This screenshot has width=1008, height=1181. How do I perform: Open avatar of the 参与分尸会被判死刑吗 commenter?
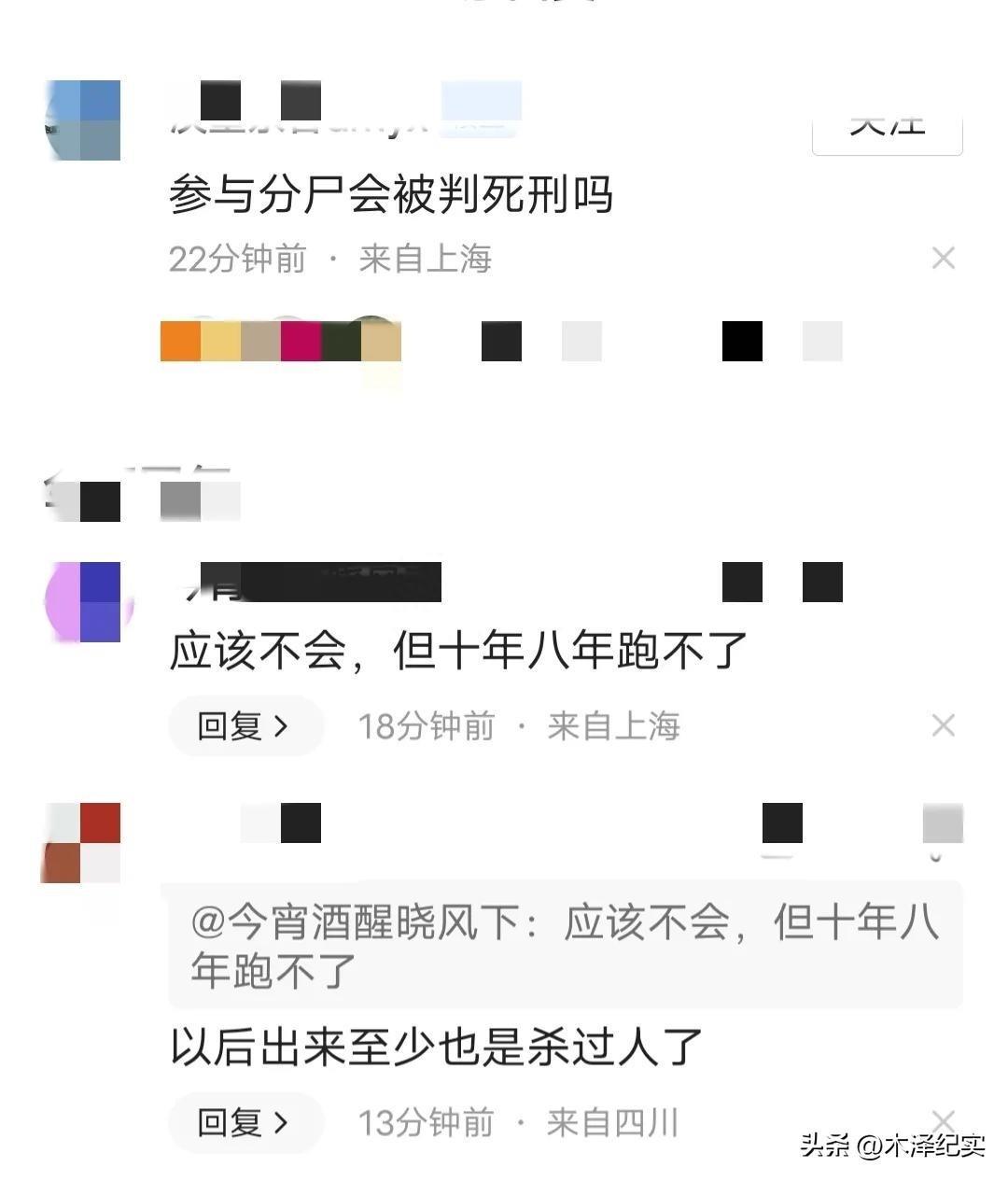tap(84, 121)
